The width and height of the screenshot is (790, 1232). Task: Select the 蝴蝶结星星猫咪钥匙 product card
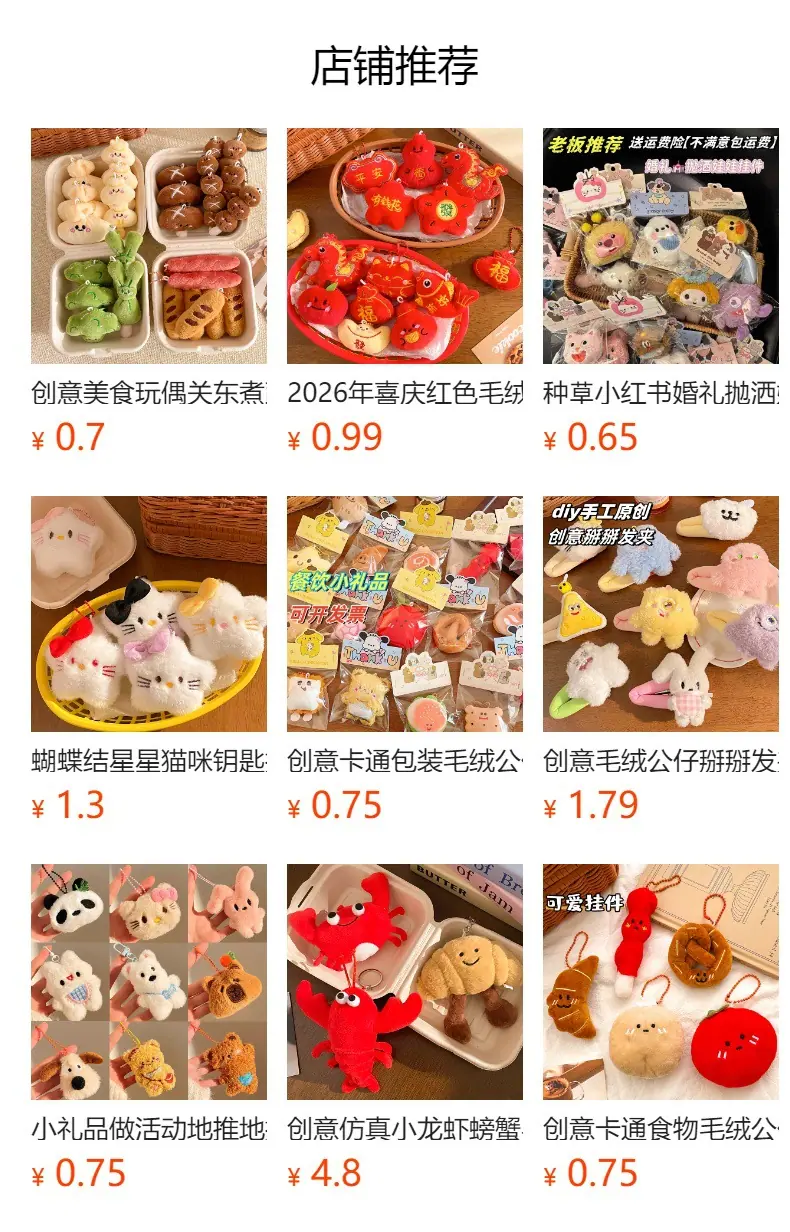pos(149,660)
